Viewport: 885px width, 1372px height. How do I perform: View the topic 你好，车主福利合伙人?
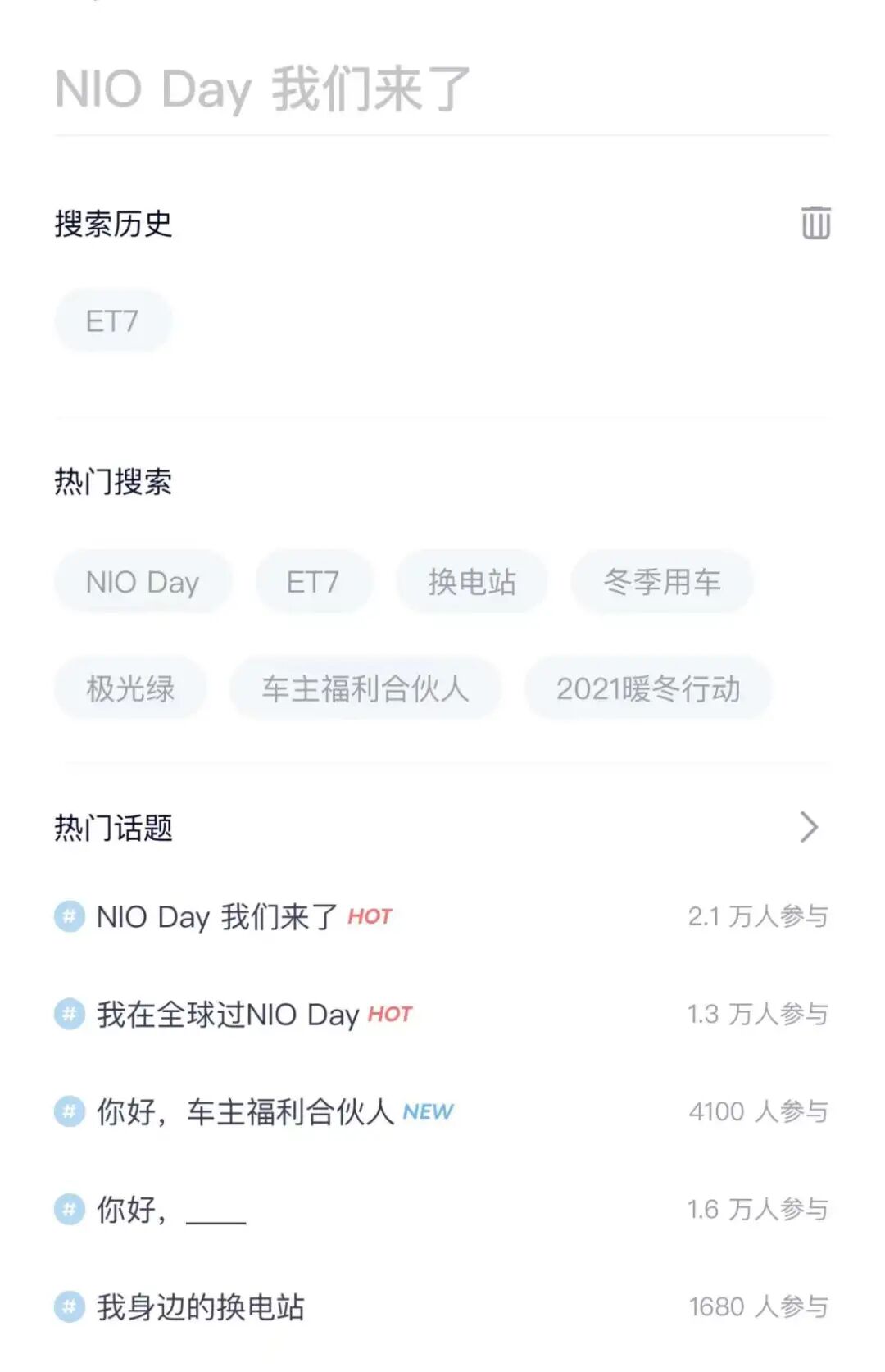[442, 1111]
